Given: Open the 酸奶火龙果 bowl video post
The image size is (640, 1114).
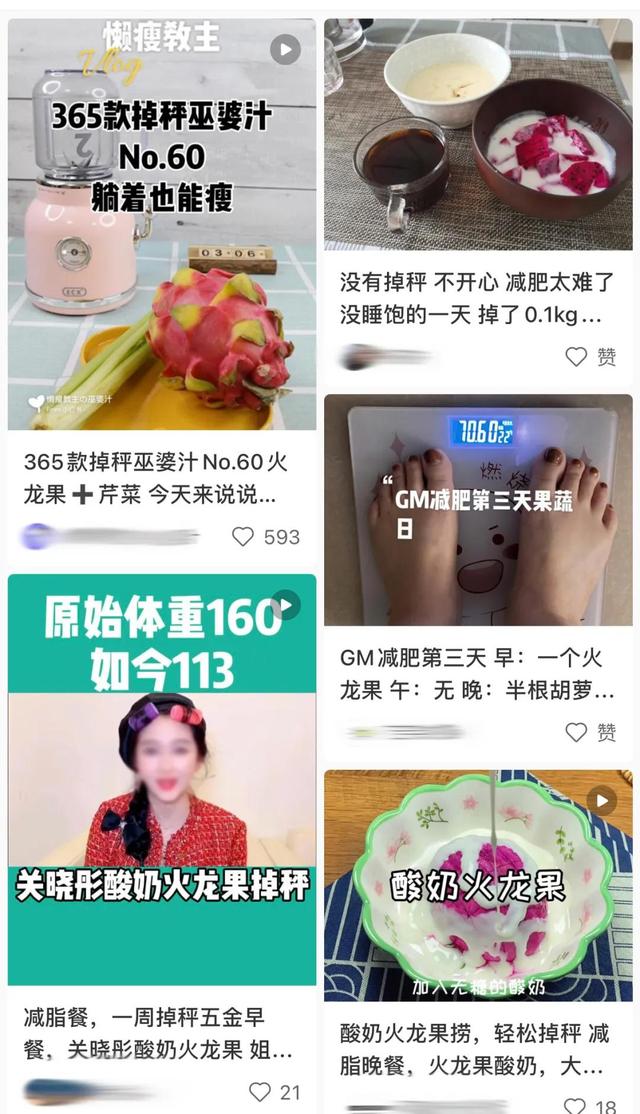Looking at the screenshot, I should click(478, 885).
